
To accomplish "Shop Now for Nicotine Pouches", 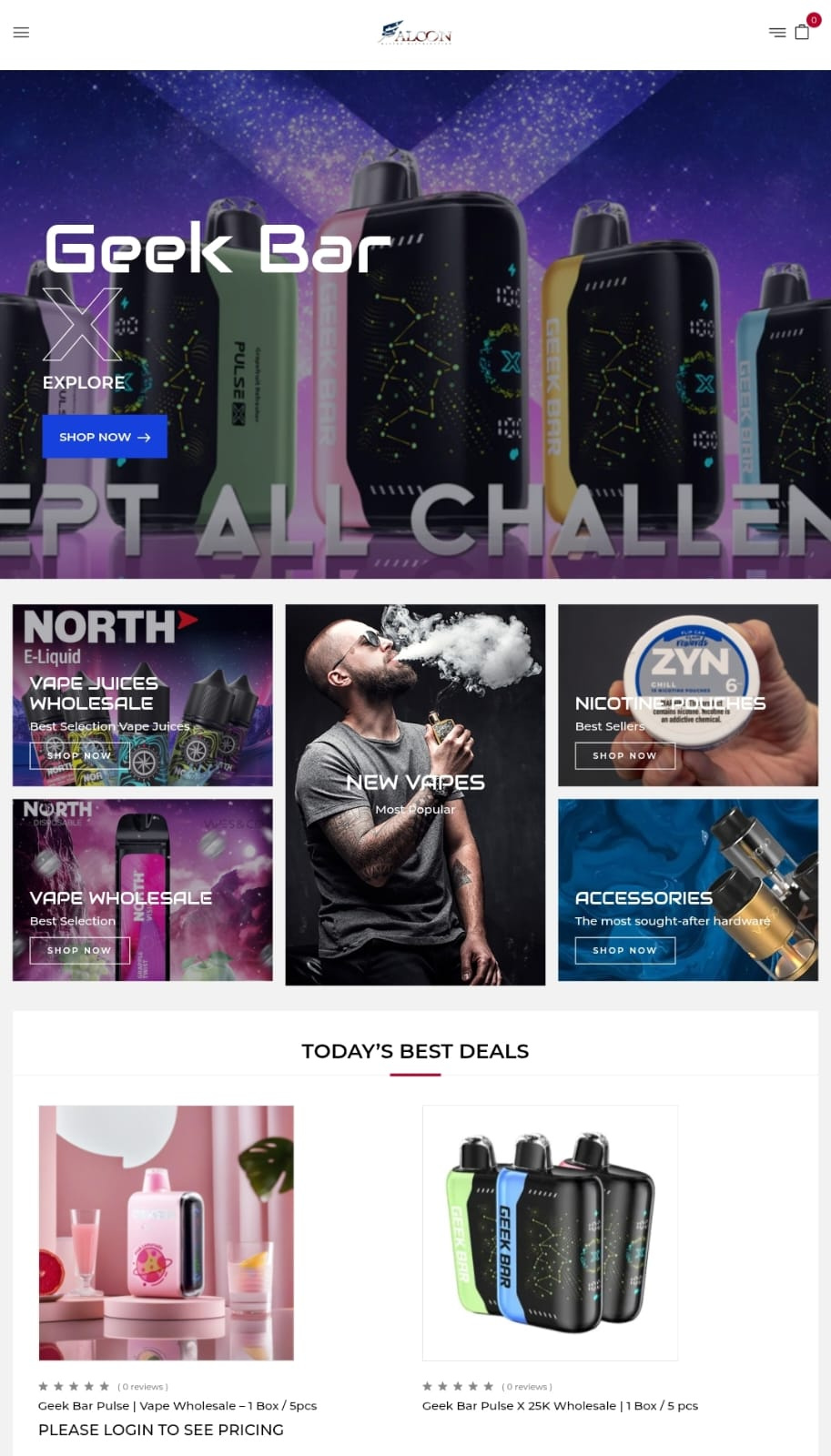I will (x=624, y=755).
